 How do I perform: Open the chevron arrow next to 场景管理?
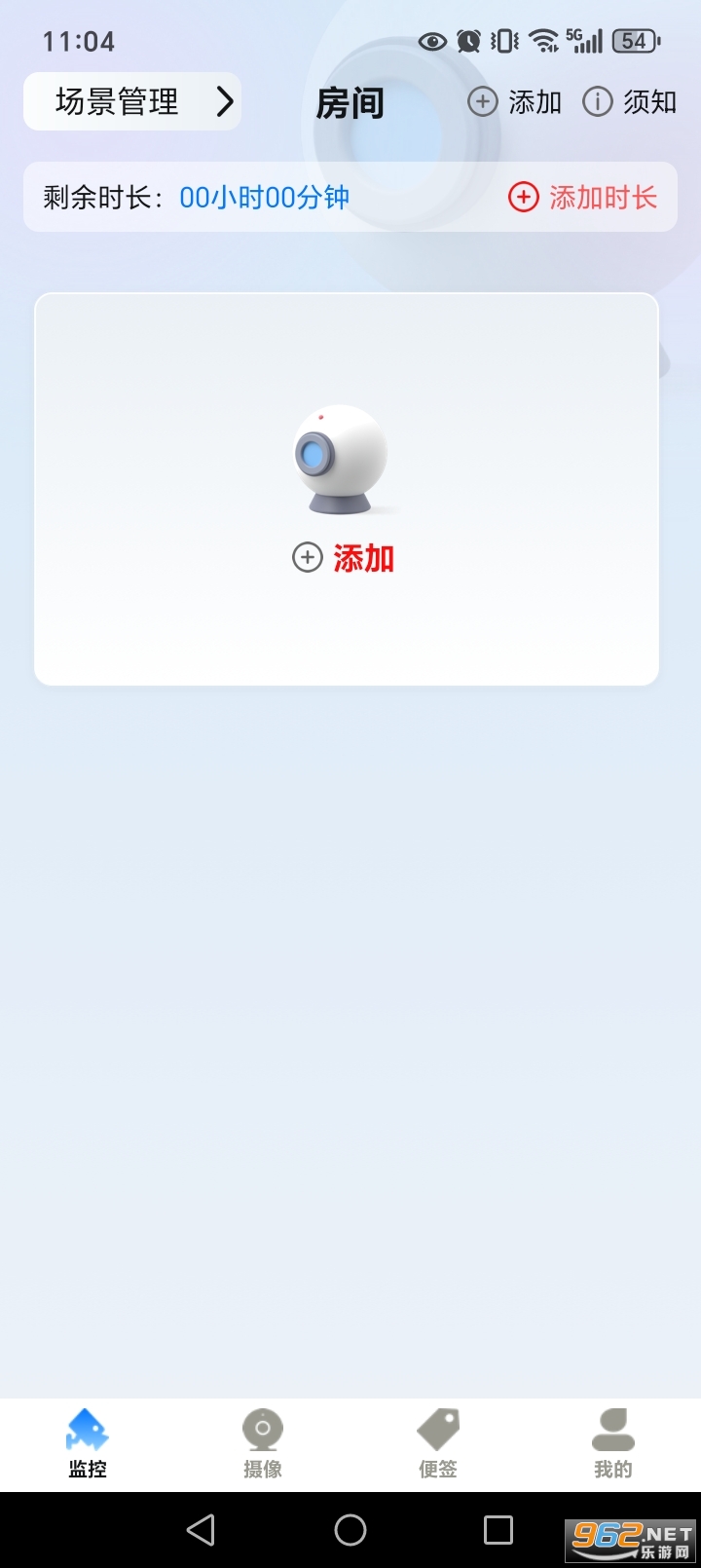point(226,101)
